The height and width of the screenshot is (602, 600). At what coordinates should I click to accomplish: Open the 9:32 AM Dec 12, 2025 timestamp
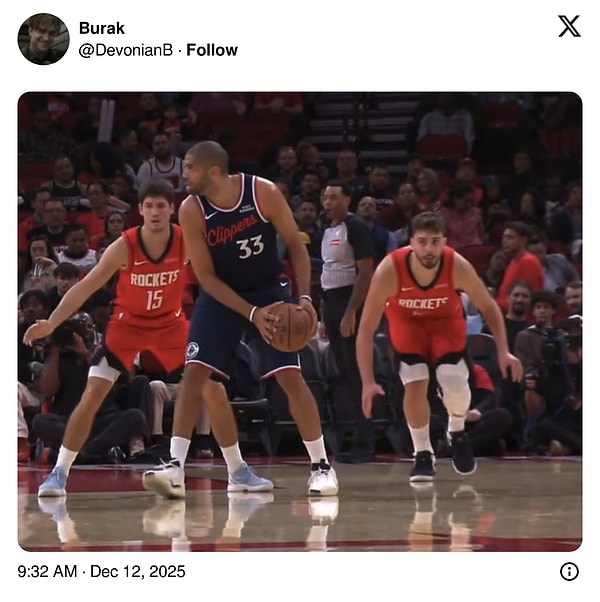[x=101, y=572]
